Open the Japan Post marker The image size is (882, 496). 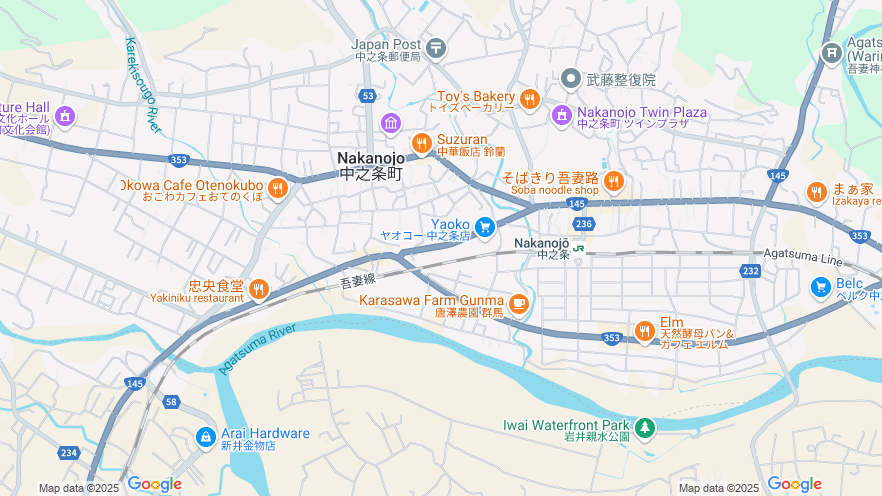tap(435, 47)
